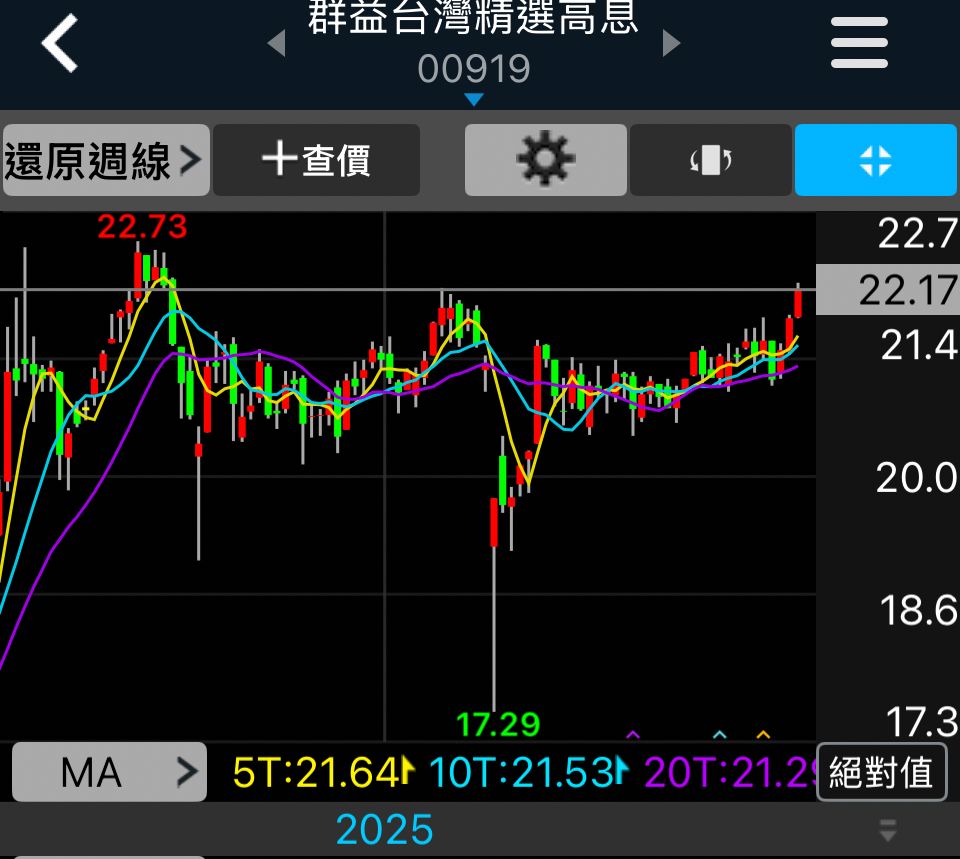Open chart settings gear
This screenshot has width=960, height=859.
coord(545,160)
